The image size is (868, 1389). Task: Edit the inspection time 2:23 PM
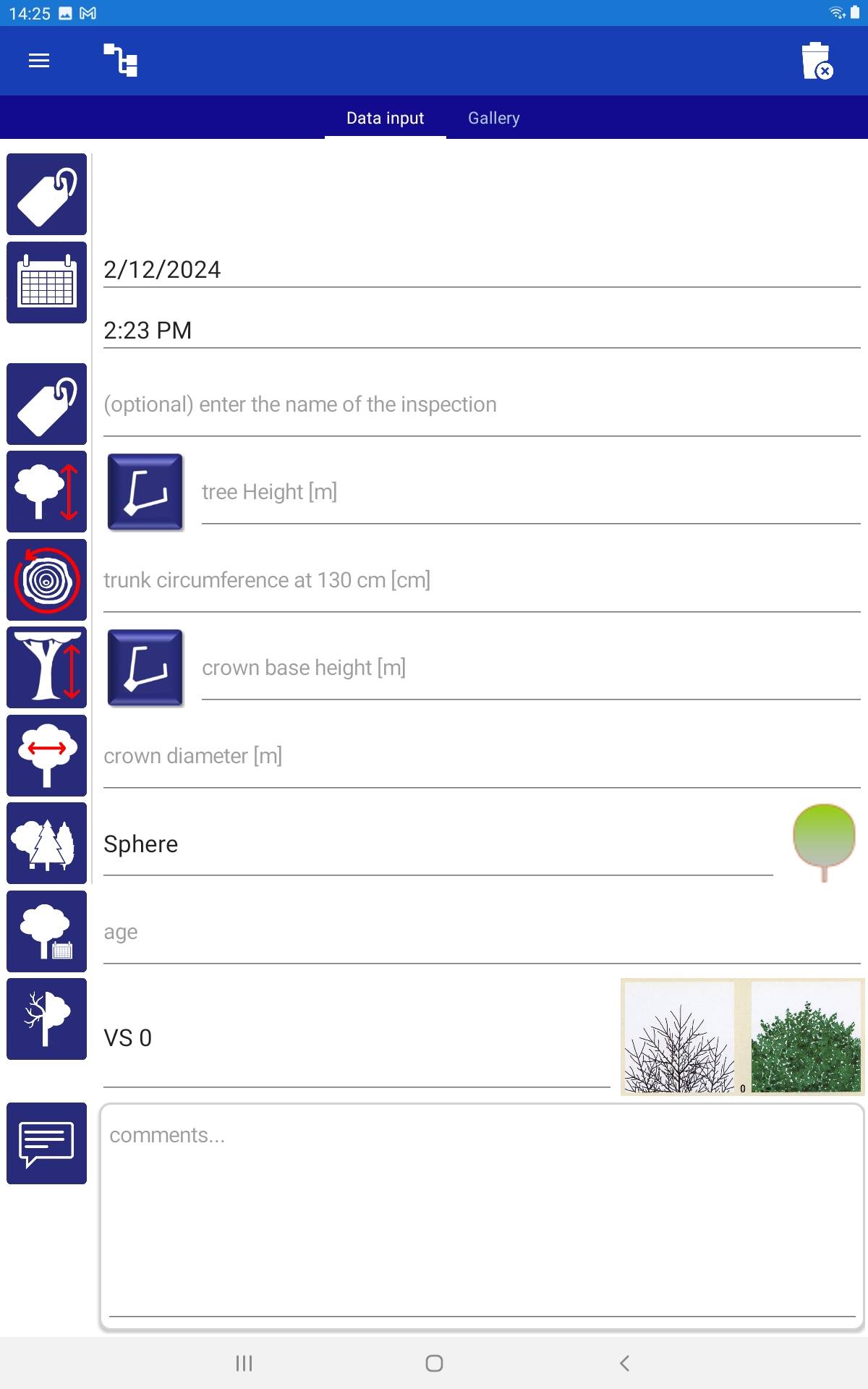[482, 331]
